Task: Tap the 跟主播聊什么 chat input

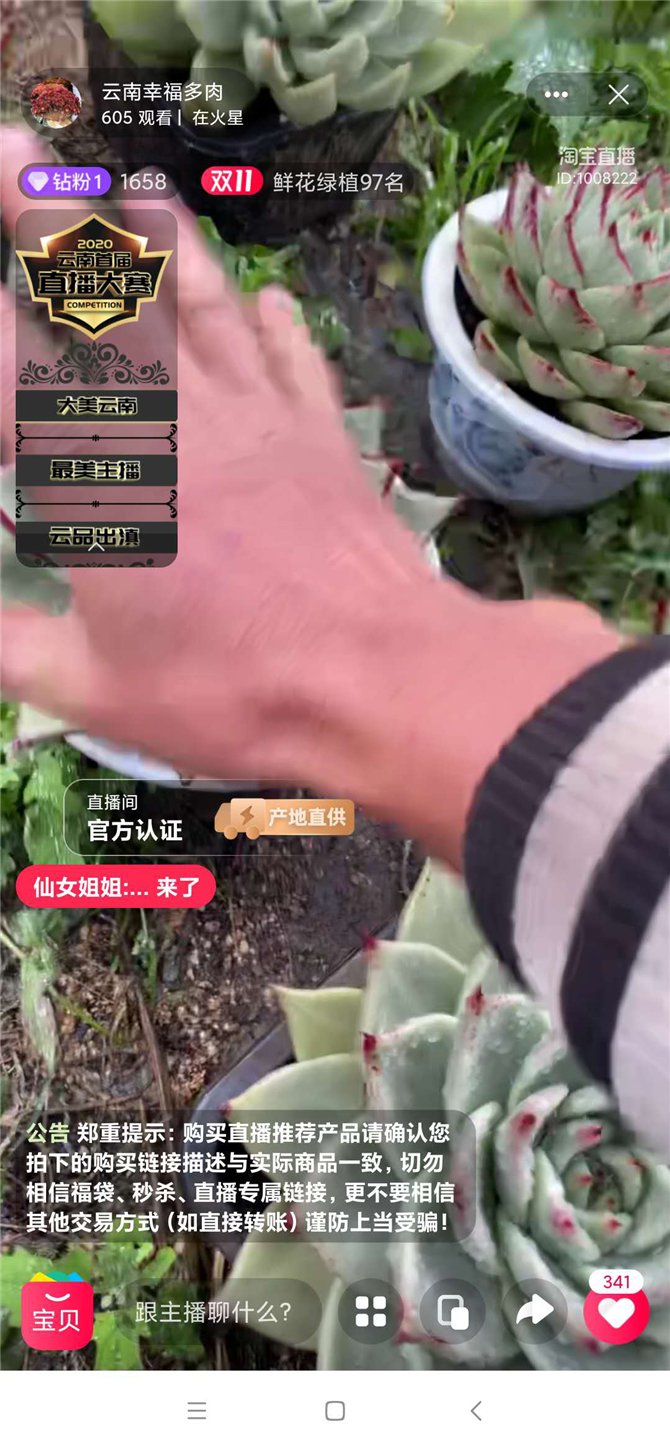Action: pos(214,1312)
